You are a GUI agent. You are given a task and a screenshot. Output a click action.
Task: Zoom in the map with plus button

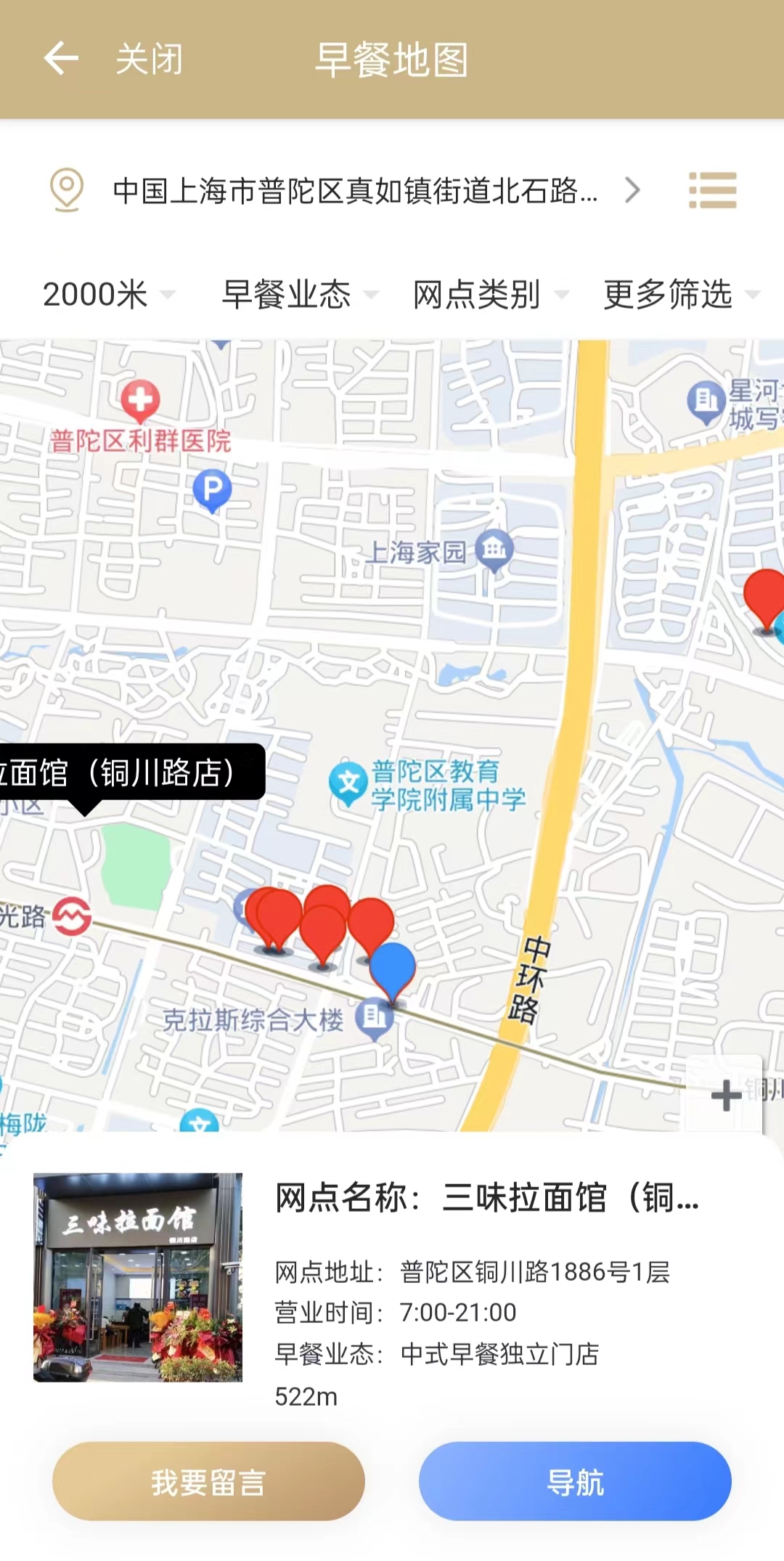[x=725, y=1095]
